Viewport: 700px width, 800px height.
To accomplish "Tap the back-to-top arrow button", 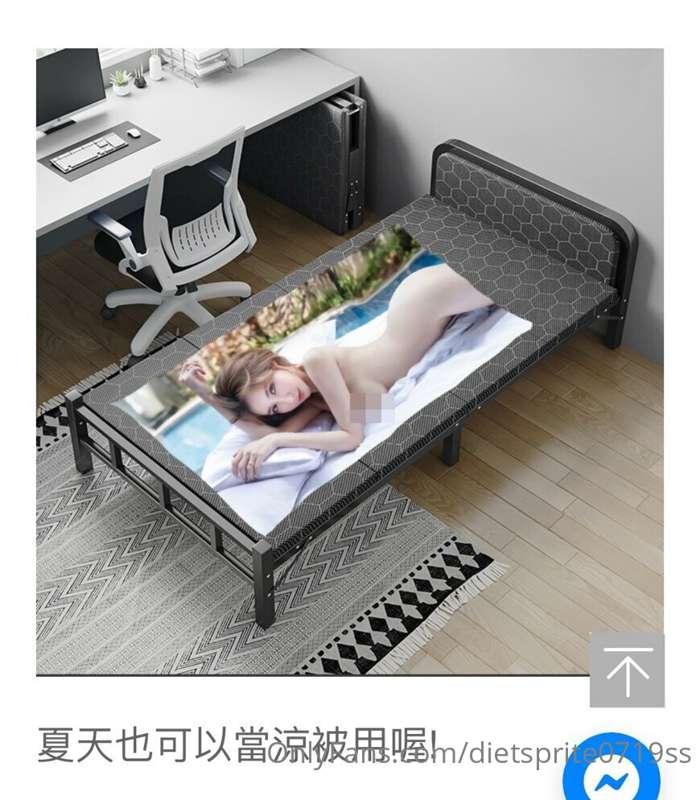I will (627, 670).
